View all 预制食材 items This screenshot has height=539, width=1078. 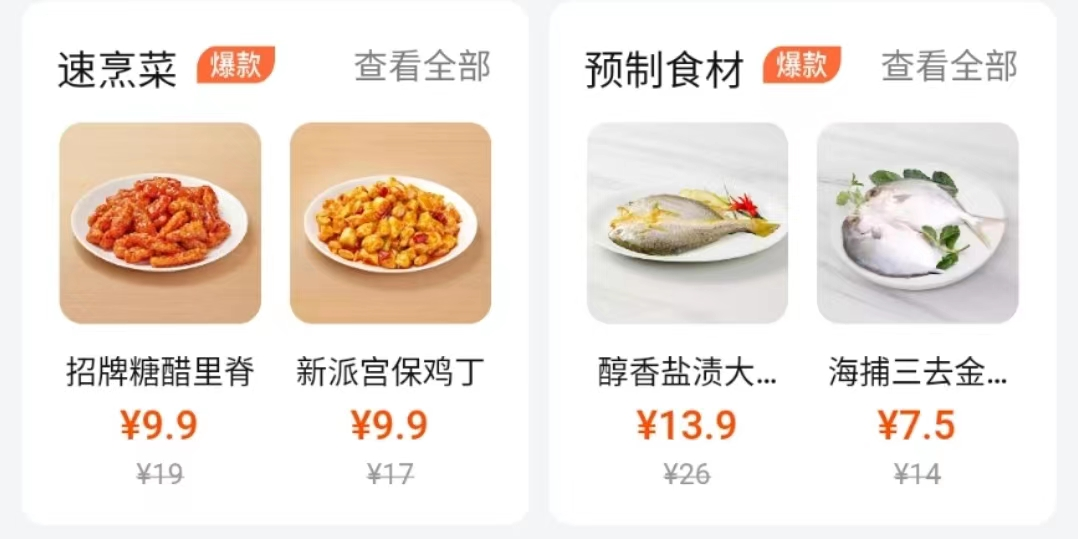(948, 67)
